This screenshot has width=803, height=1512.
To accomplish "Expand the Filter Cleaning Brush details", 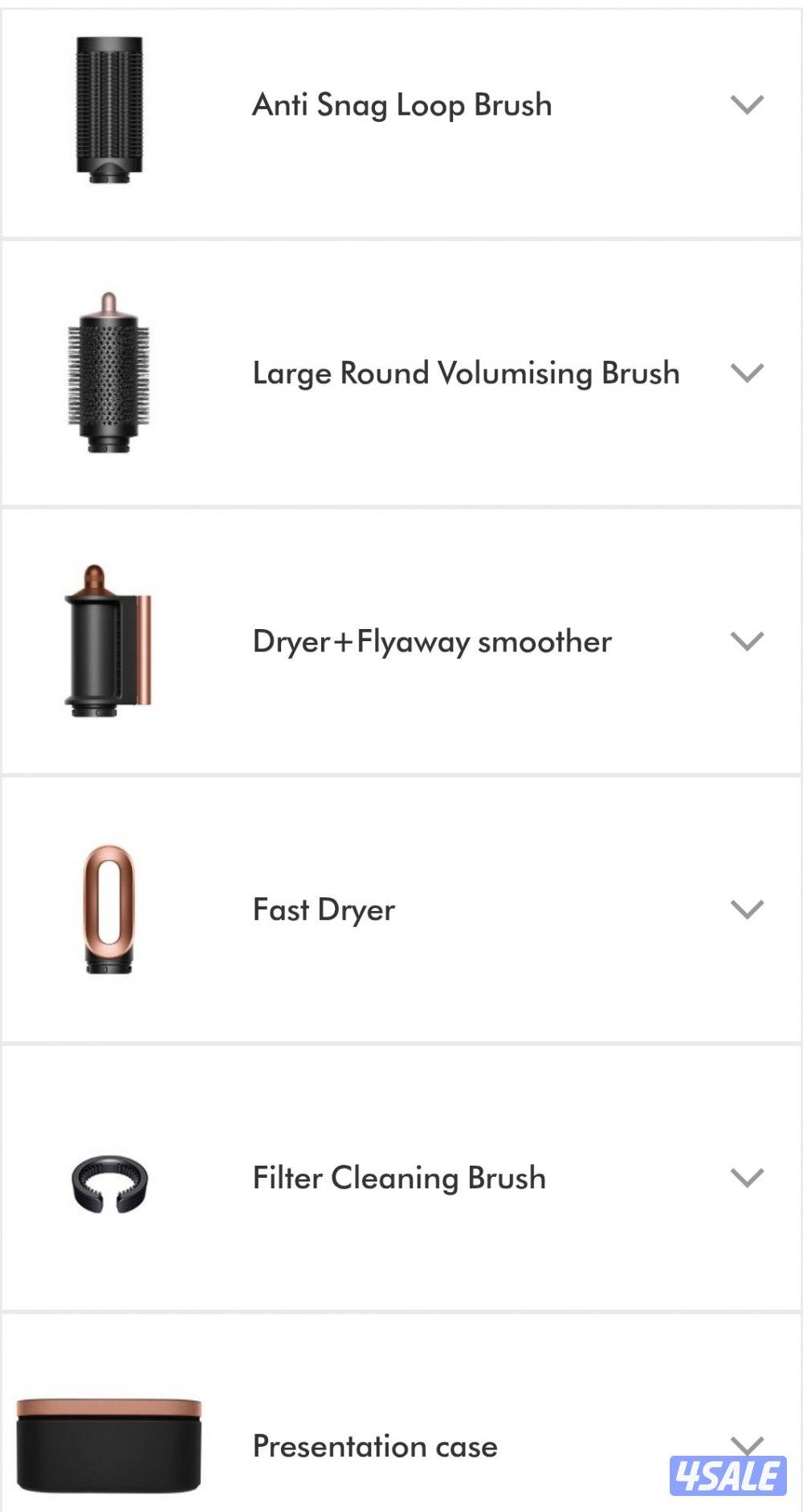I will 747,1177.
